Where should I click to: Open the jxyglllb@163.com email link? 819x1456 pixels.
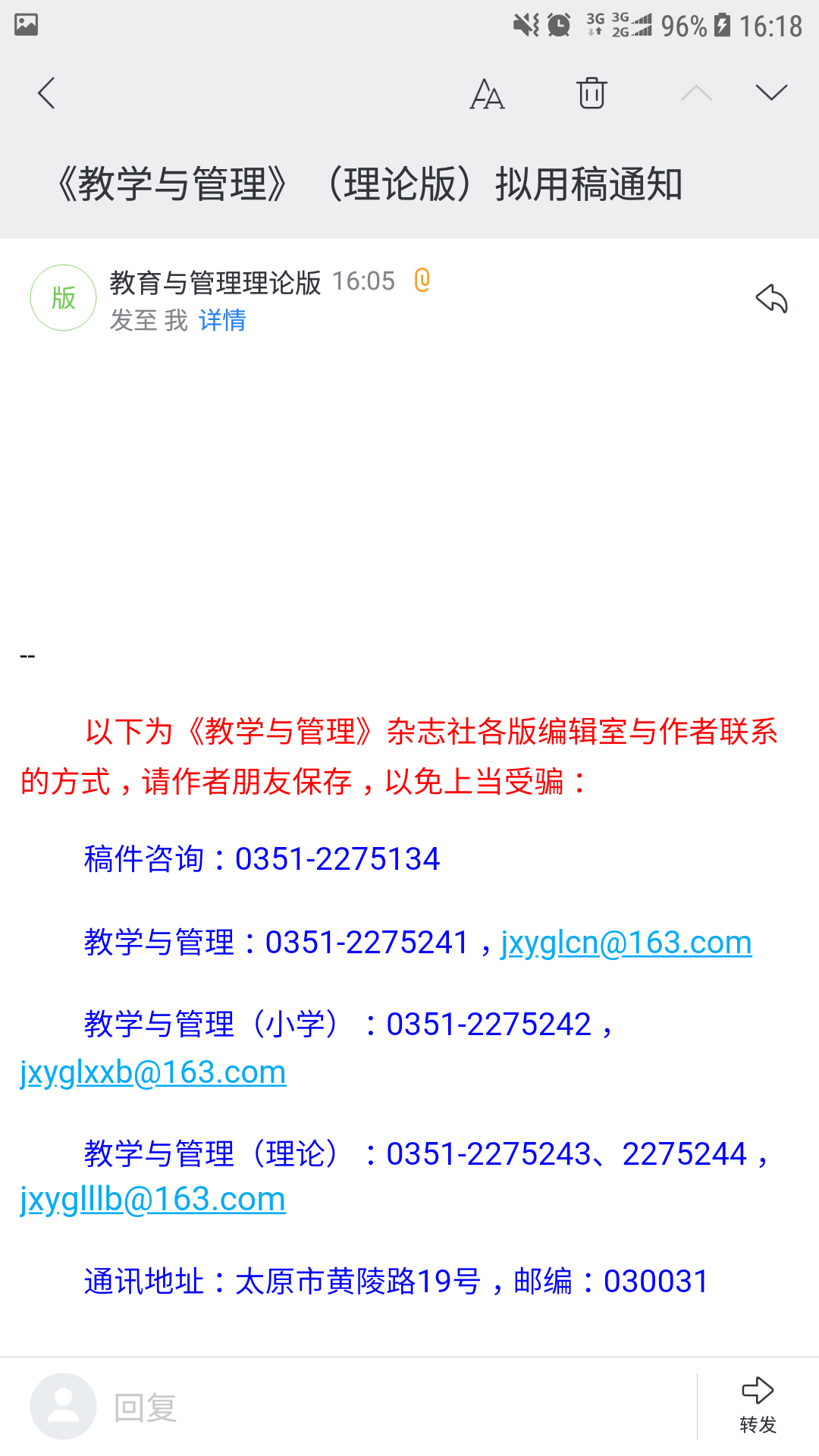click(152, 1200)
